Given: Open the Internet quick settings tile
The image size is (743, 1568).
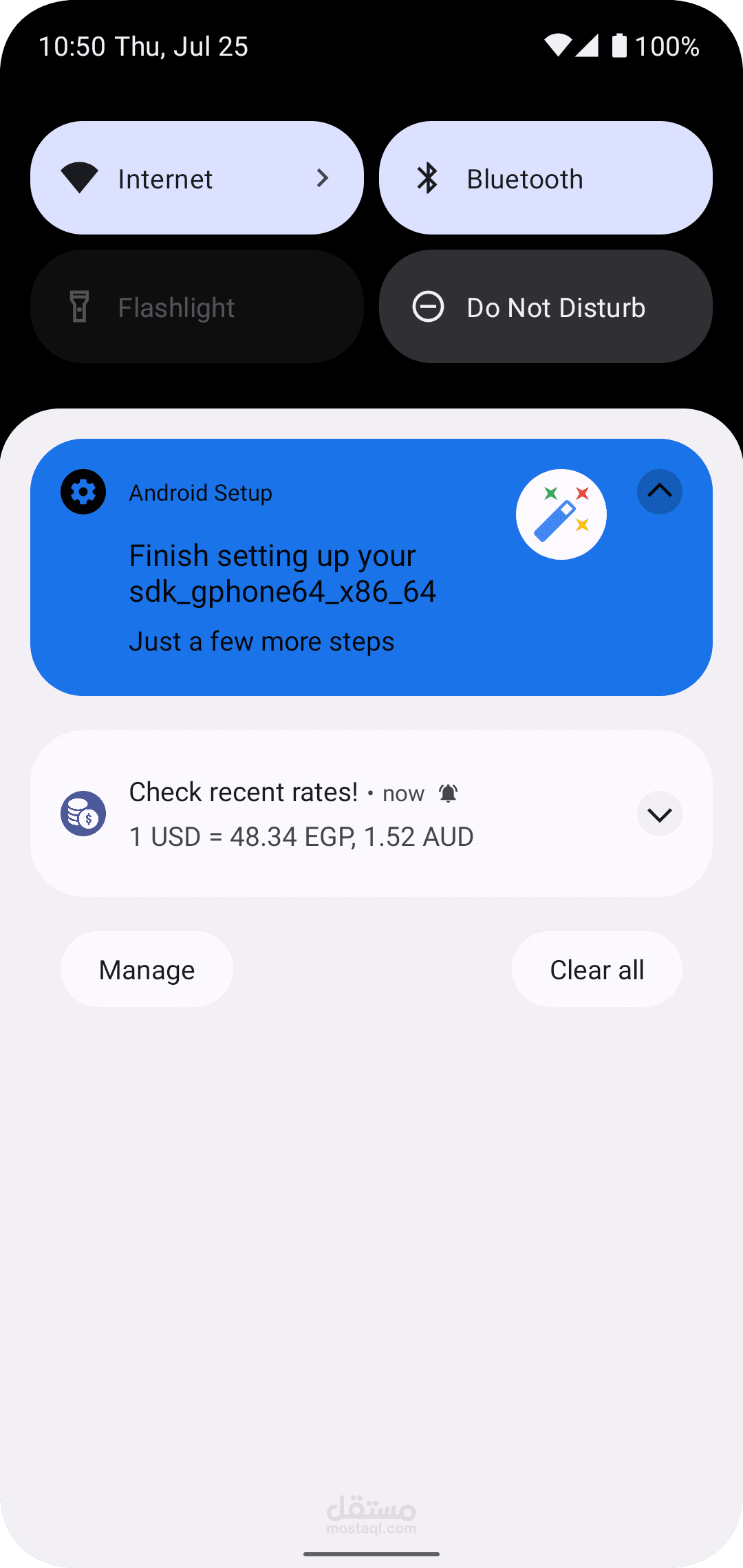Looking at the screenshot, I should coord(197,178).
